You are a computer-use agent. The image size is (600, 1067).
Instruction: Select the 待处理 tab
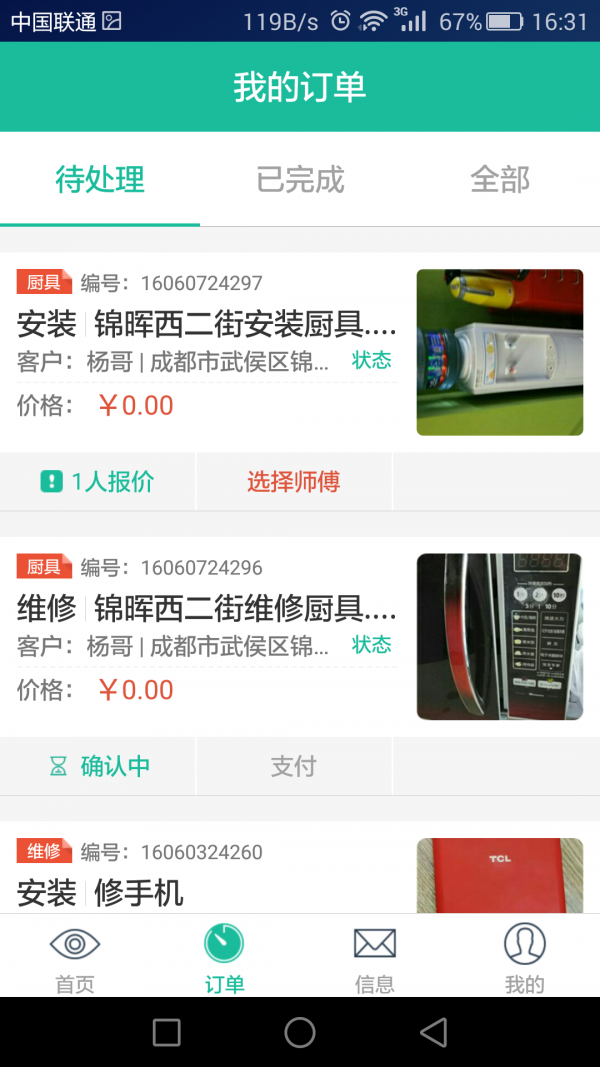tap(100, 180)
